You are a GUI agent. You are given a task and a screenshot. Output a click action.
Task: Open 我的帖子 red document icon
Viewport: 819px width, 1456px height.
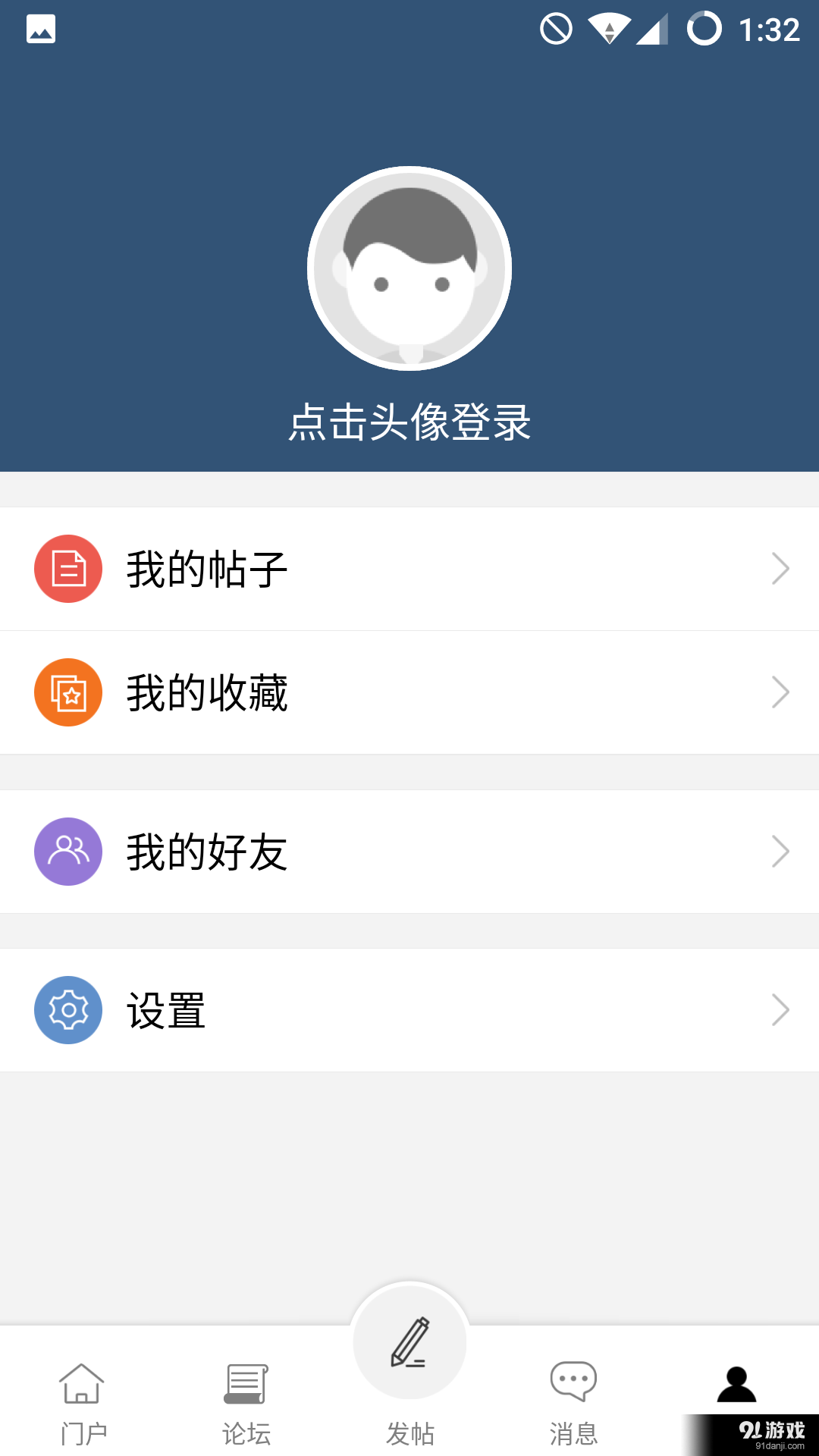(x=67, y=569)
